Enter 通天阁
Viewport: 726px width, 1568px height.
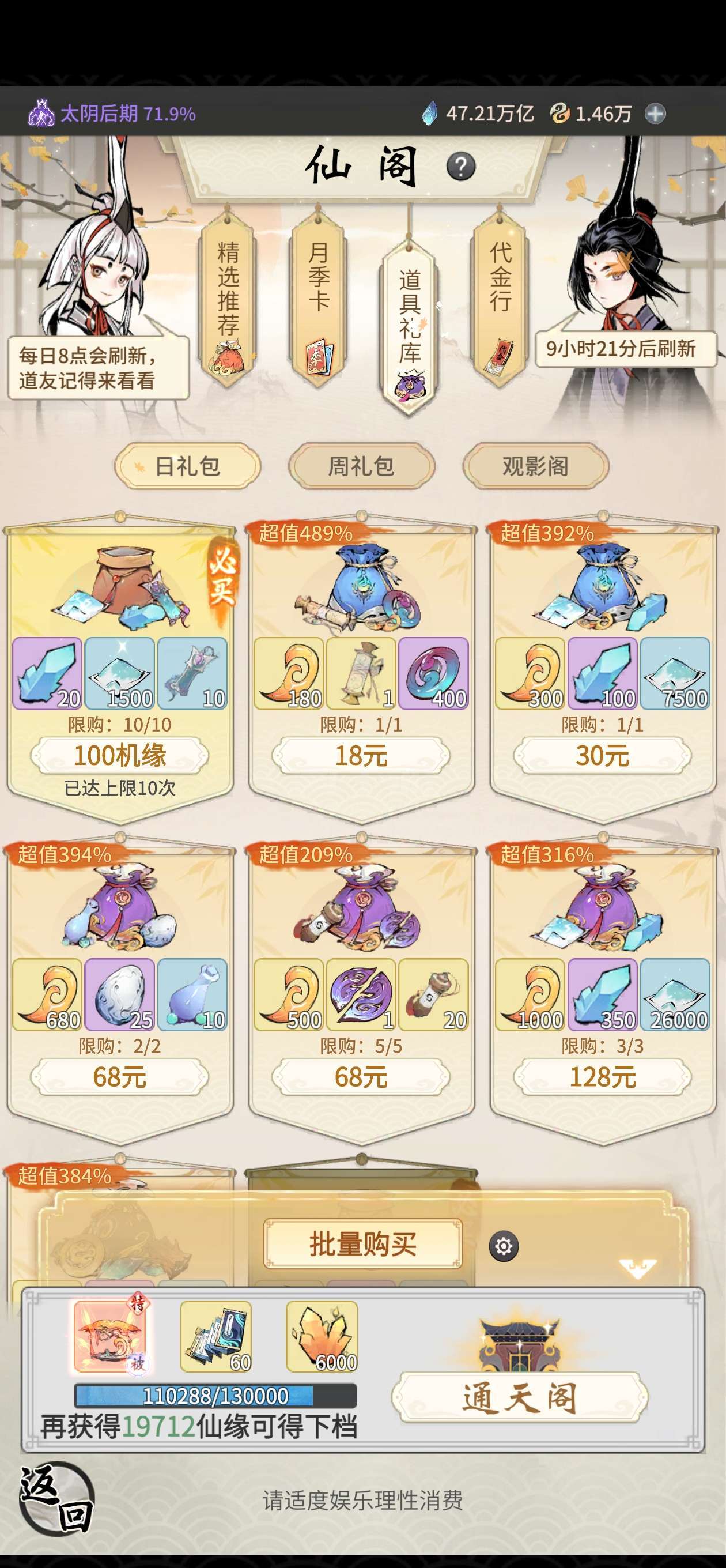(520, 1397)
